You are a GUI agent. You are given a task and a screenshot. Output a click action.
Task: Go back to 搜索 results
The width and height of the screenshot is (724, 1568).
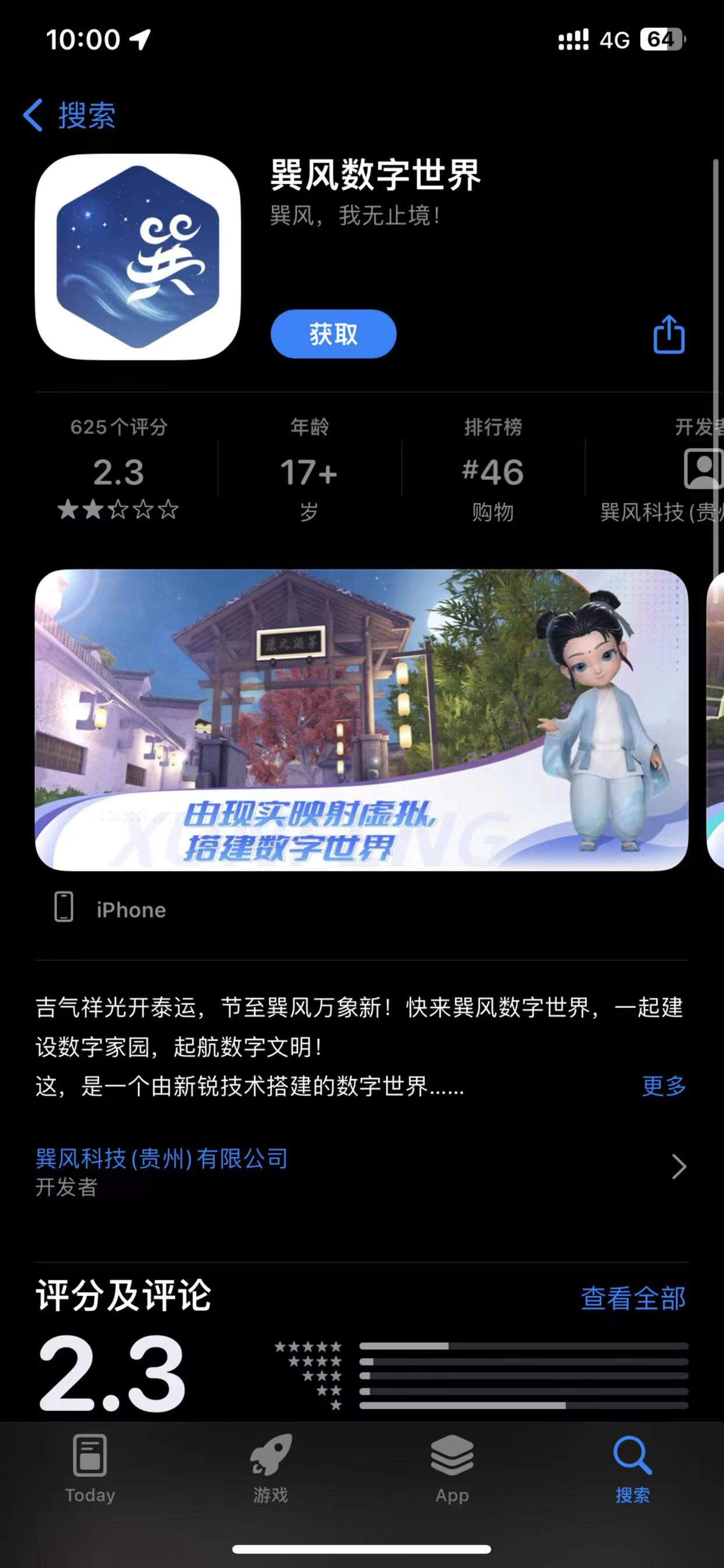(x=70, y=115)
